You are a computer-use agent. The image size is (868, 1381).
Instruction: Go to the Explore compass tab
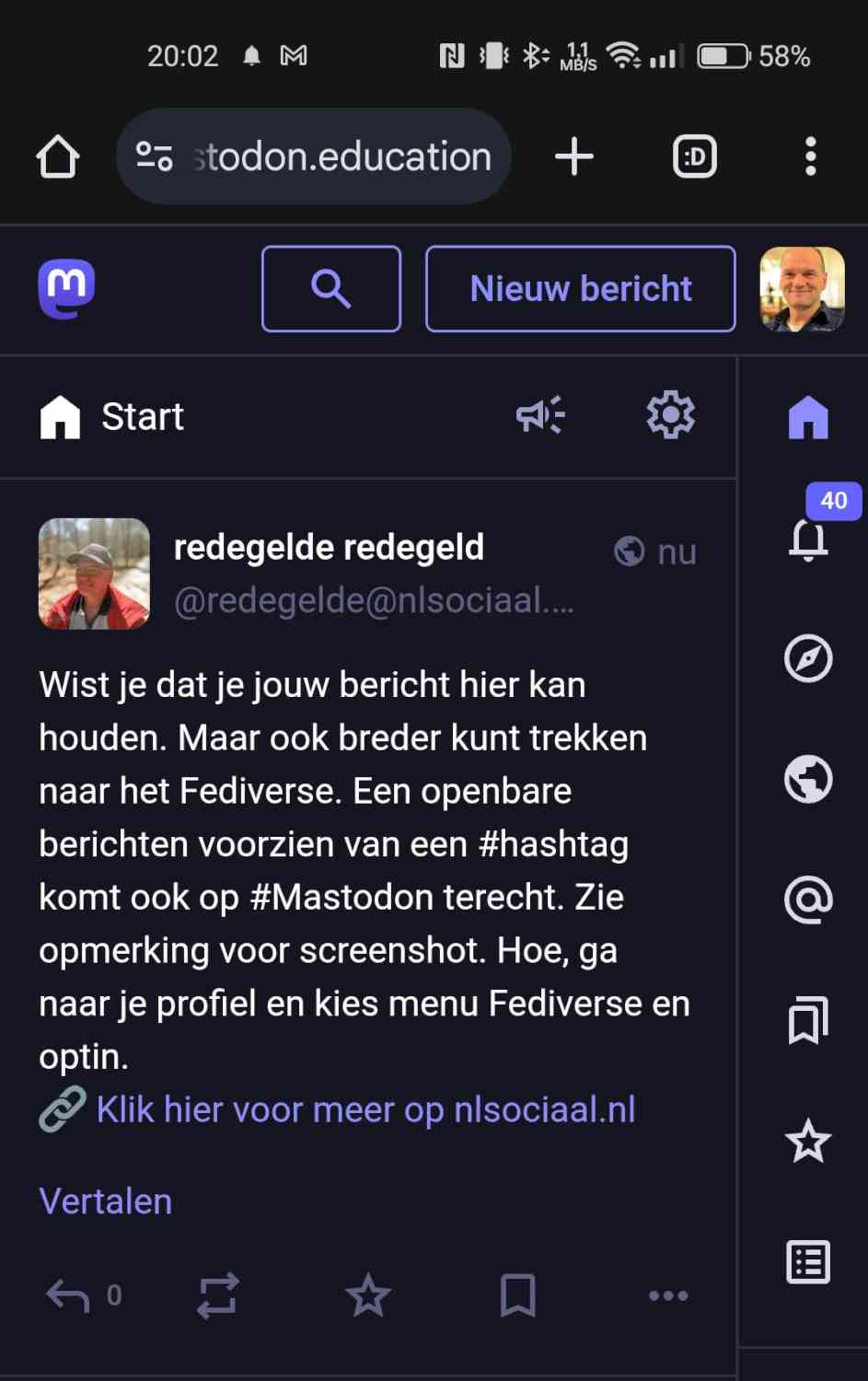[x=808, y=658]
